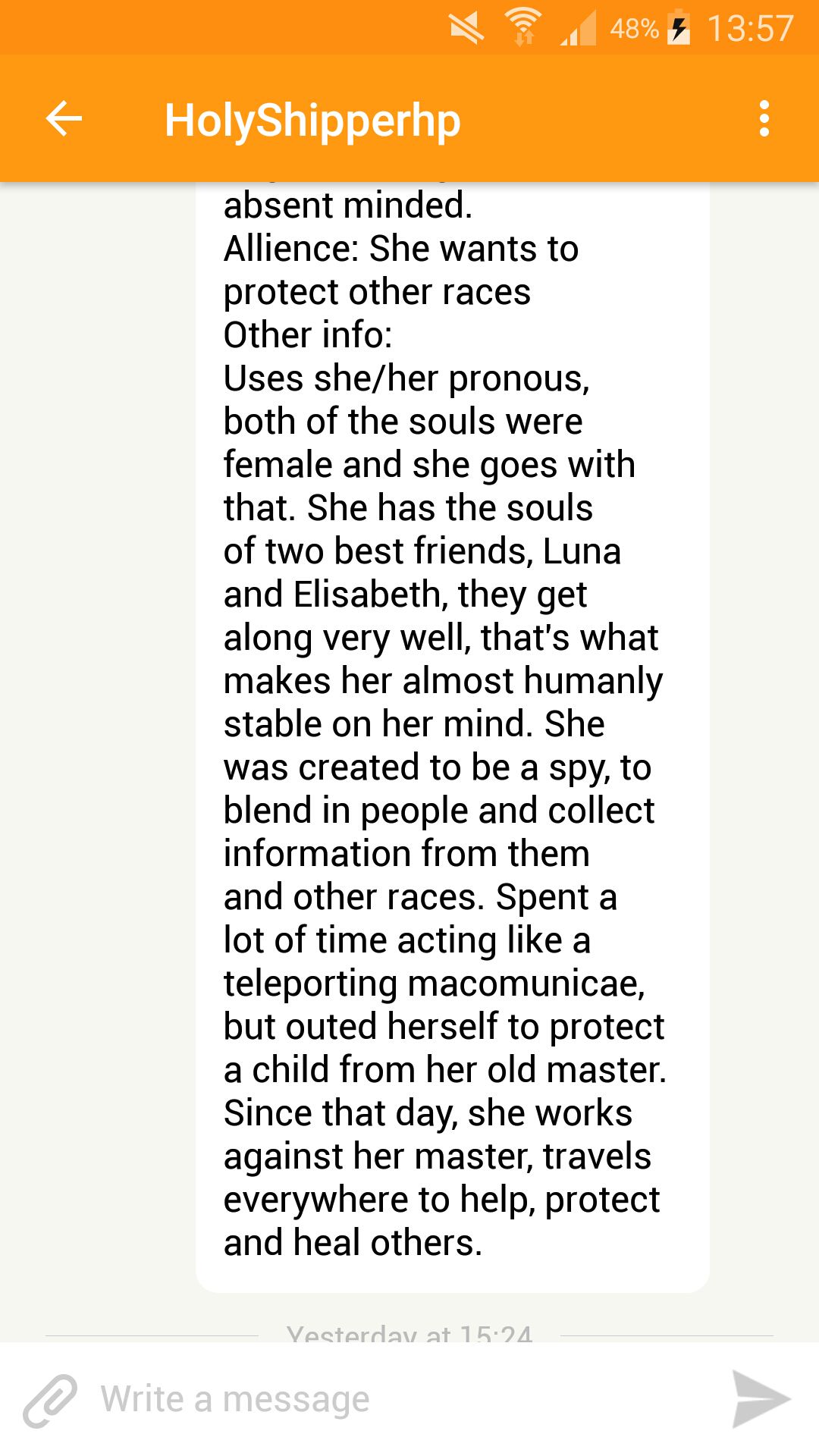Go back from the HolyShipperhp chat
Image resolution: width=819 pixels, height=1456 pixels.
click(x=64, y=119)
